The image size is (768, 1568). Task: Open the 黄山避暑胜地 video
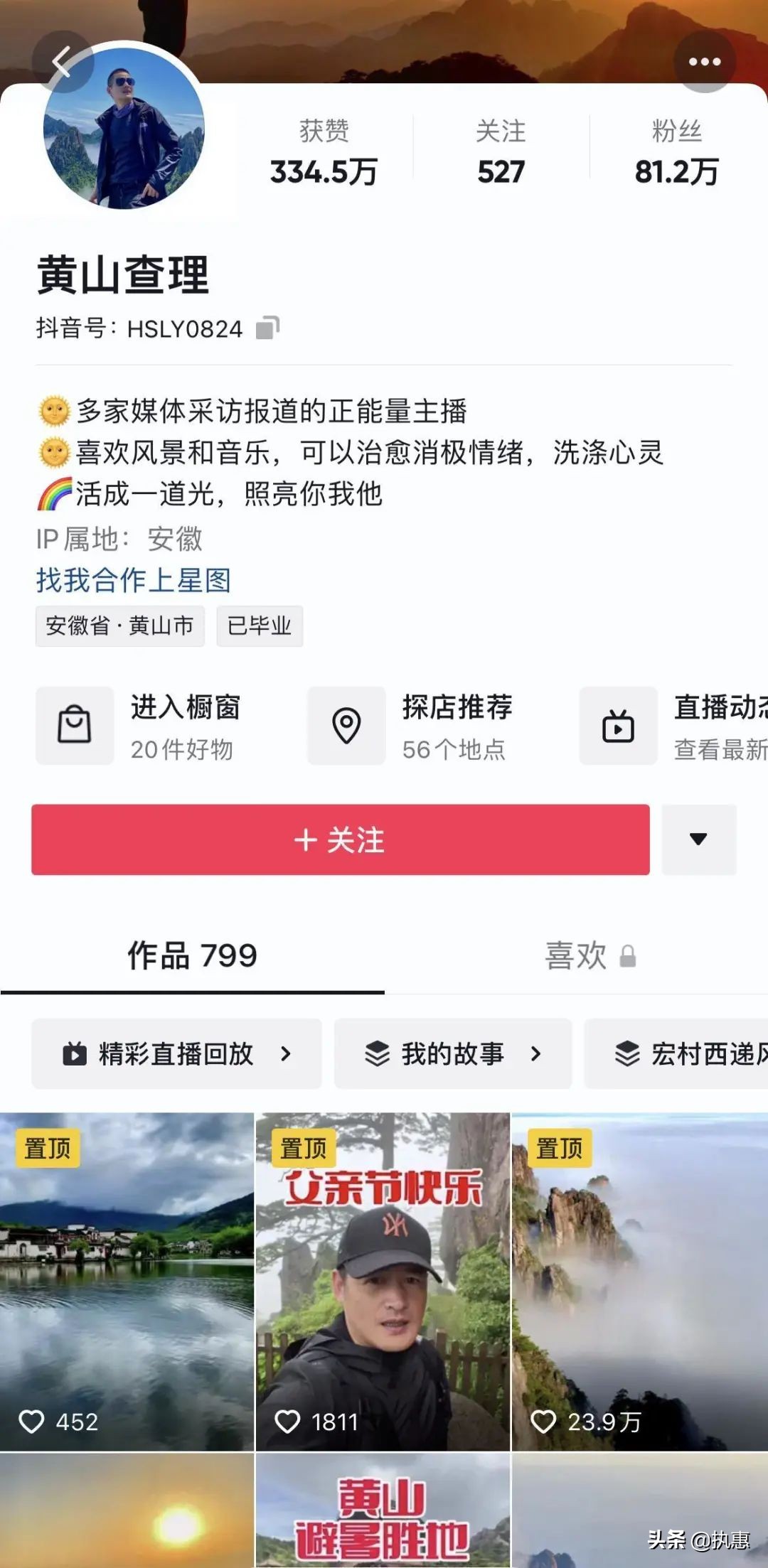[383, 1510]
